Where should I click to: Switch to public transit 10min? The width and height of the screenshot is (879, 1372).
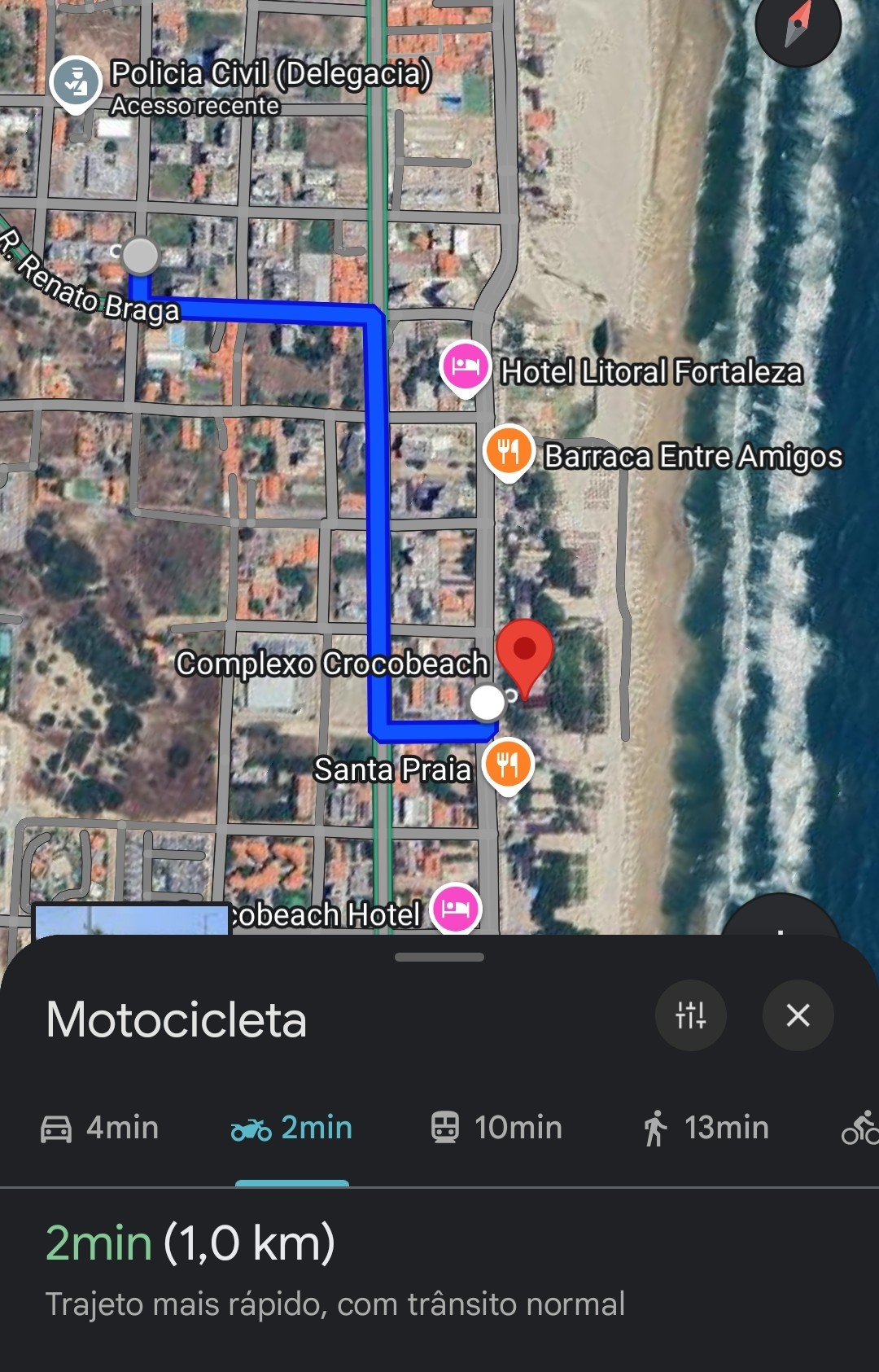[496, 1128]
